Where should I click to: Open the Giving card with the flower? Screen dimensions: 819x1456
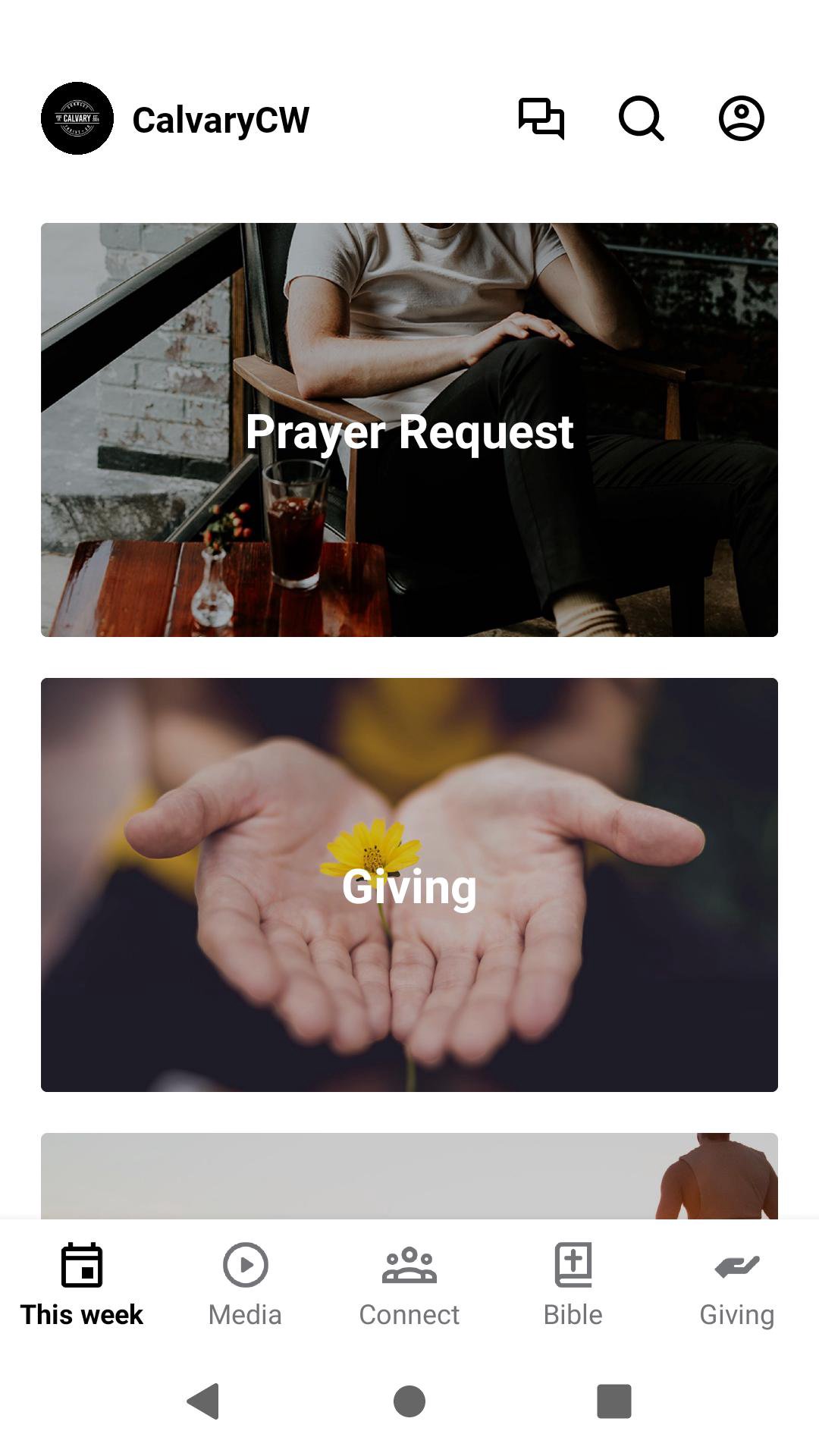pos(409,885)
